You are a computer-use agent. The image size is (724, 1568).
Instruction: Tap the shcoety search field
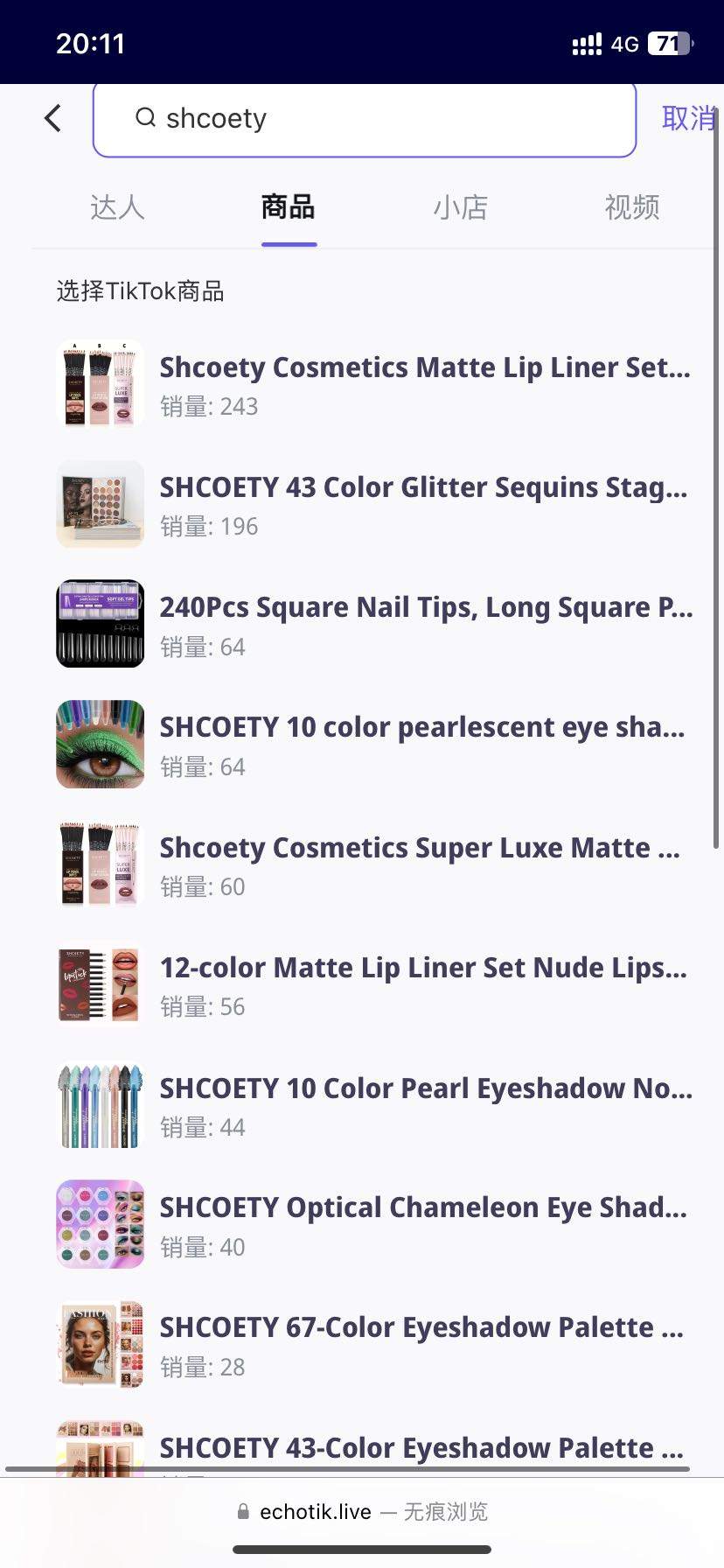click(364, 119)
